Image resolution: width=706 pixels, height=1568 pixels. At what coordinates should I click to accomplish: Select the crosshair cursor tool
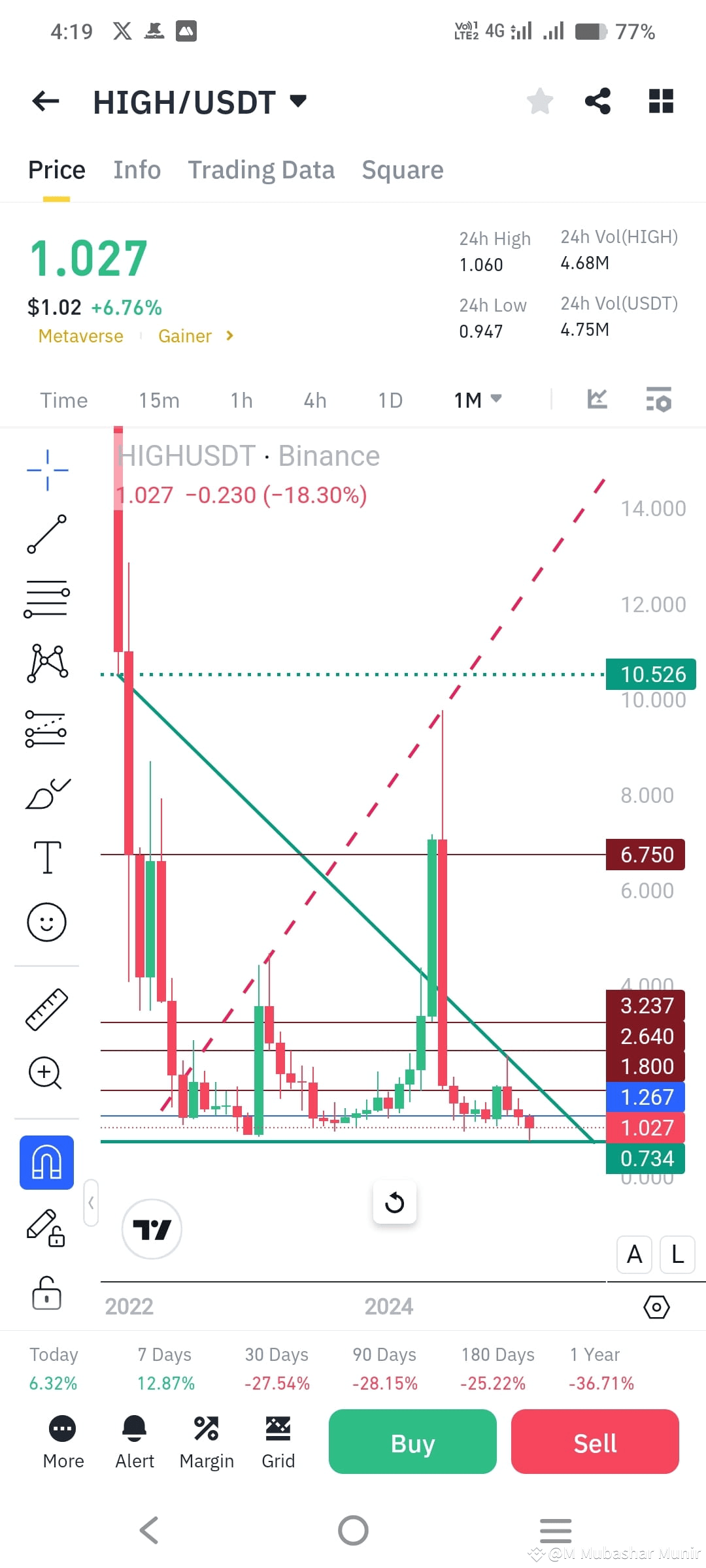click(x=46, y=470)
